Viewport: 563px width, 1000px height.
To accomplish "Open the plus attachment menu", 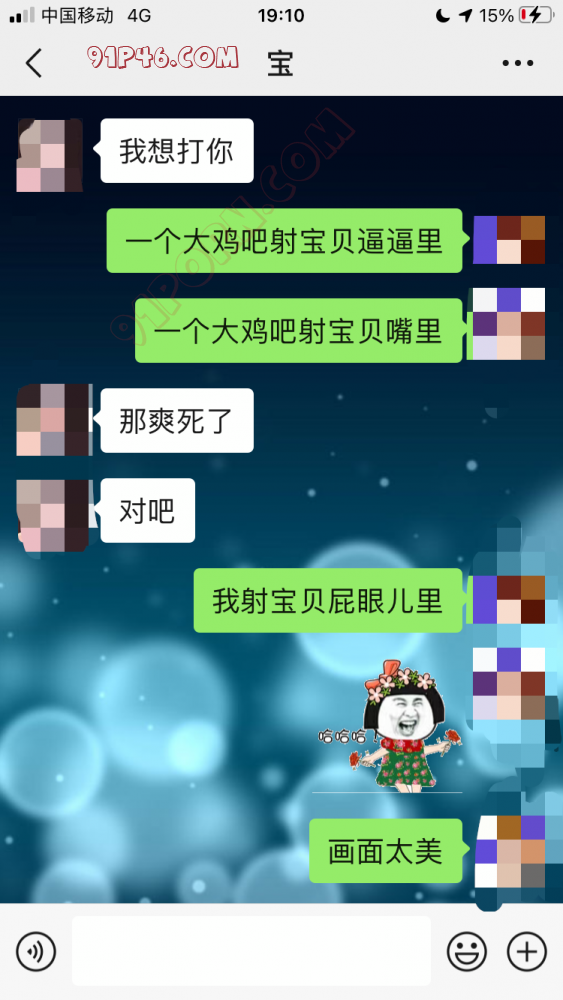I will coord(527,952).
